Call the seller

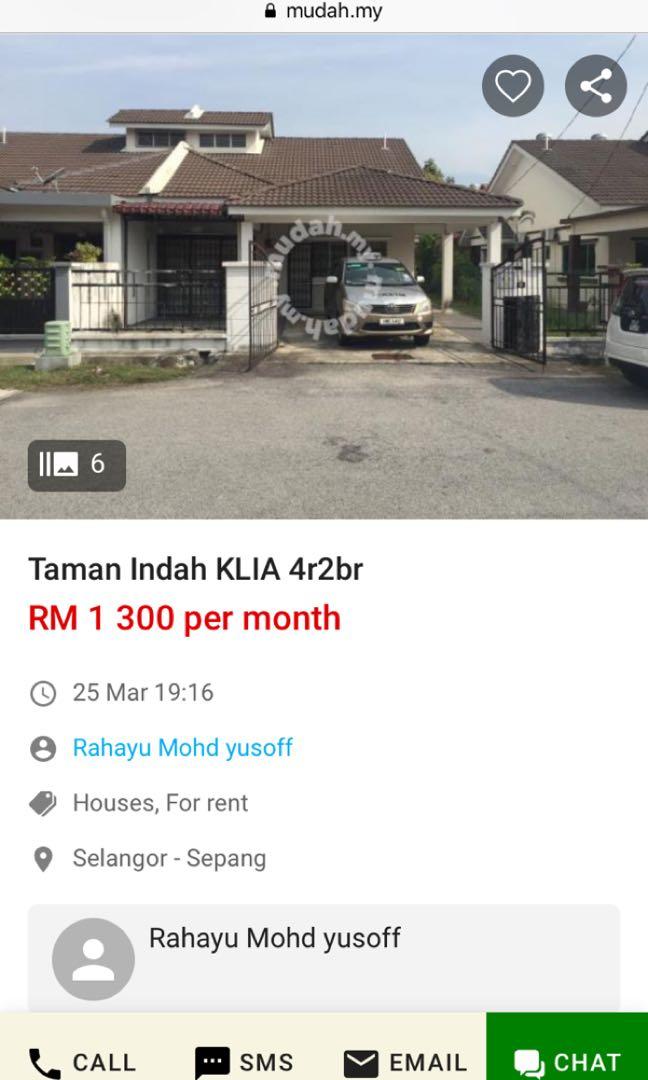82,1060
